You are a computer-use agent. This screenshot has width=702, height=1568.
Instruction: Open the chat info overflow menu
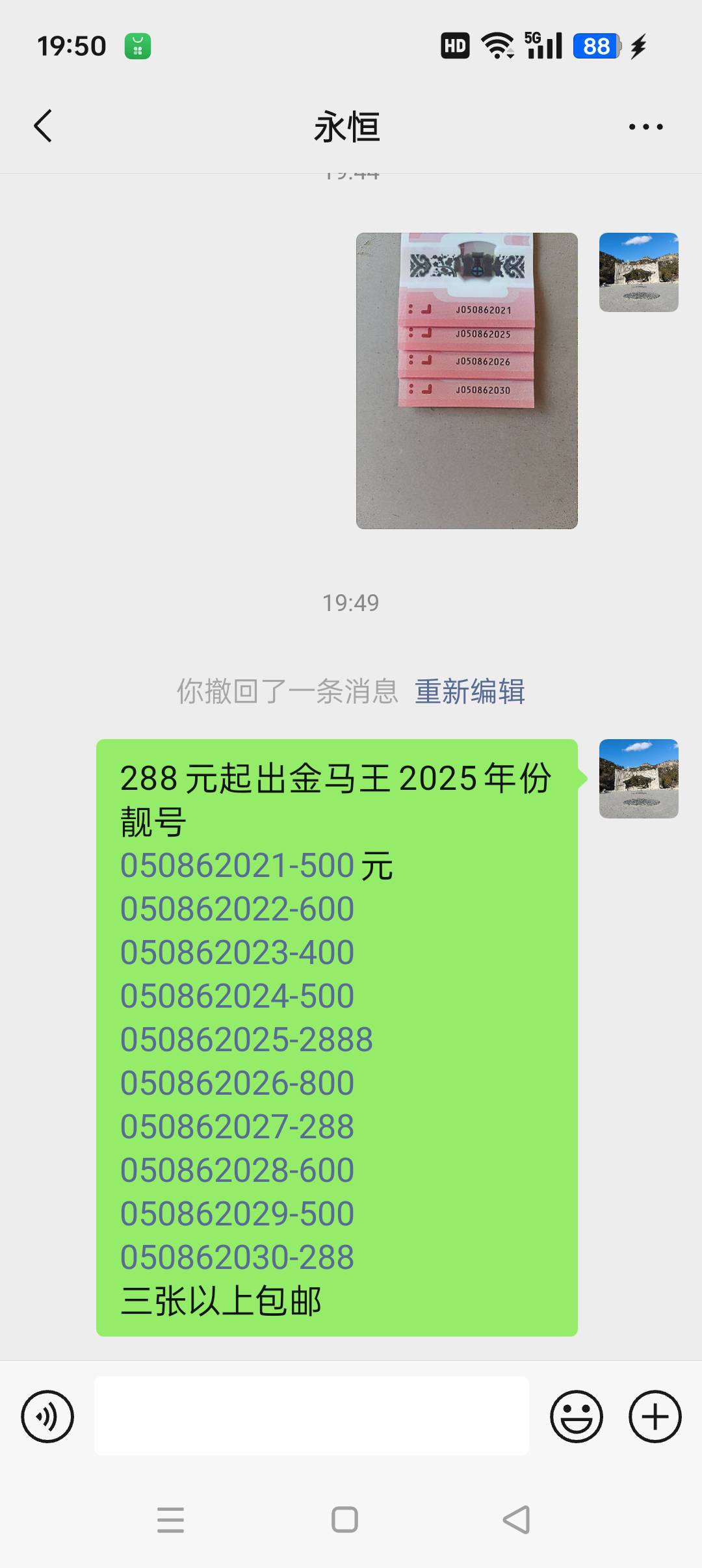(x=645, y=127)
